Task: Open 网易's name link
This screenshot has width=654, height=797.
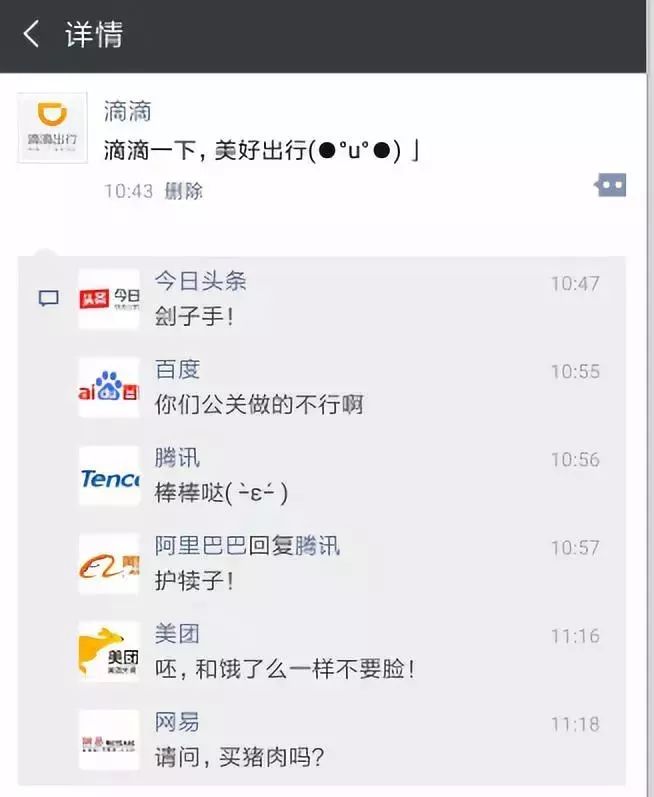Action: (x=177, y=722)
